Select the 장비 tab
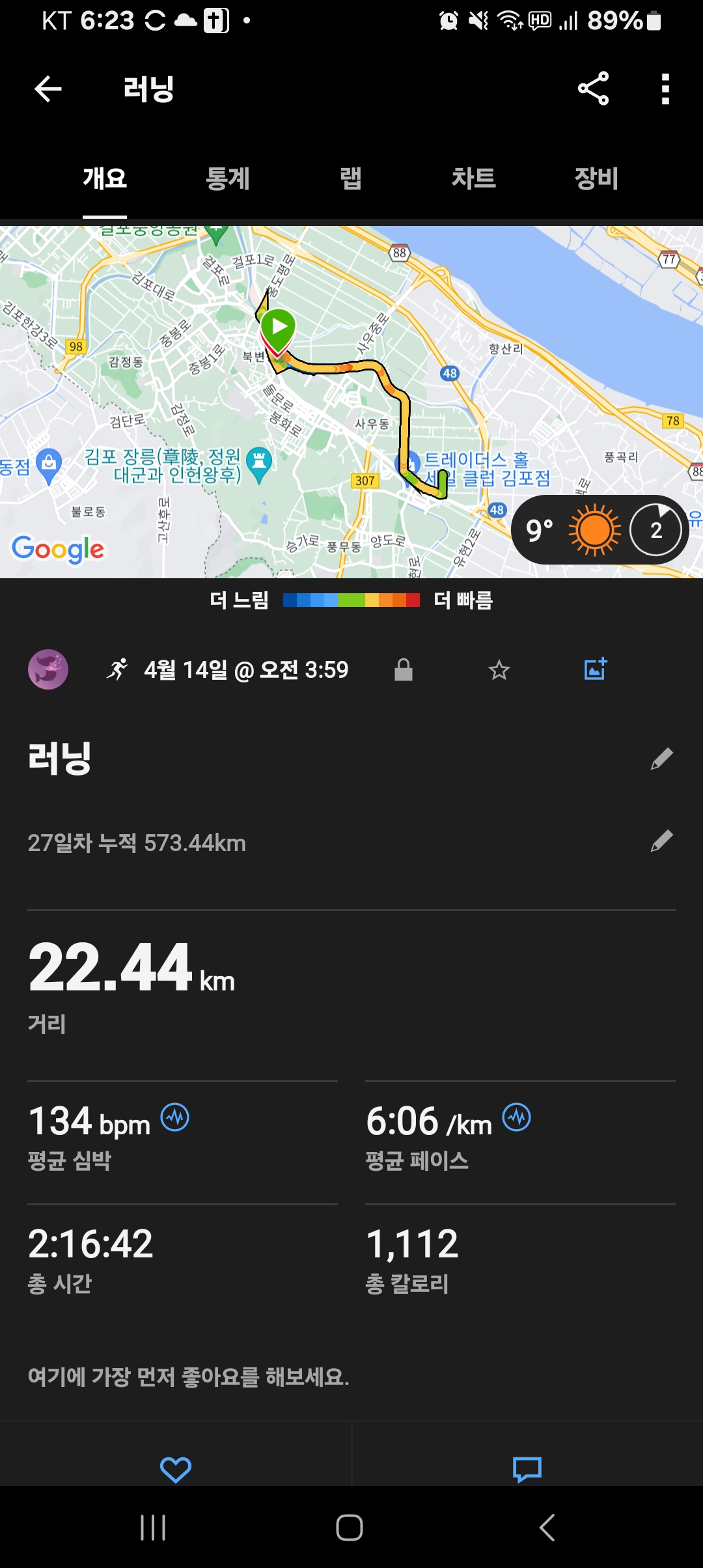The image size is (703, 1568). 596,178
